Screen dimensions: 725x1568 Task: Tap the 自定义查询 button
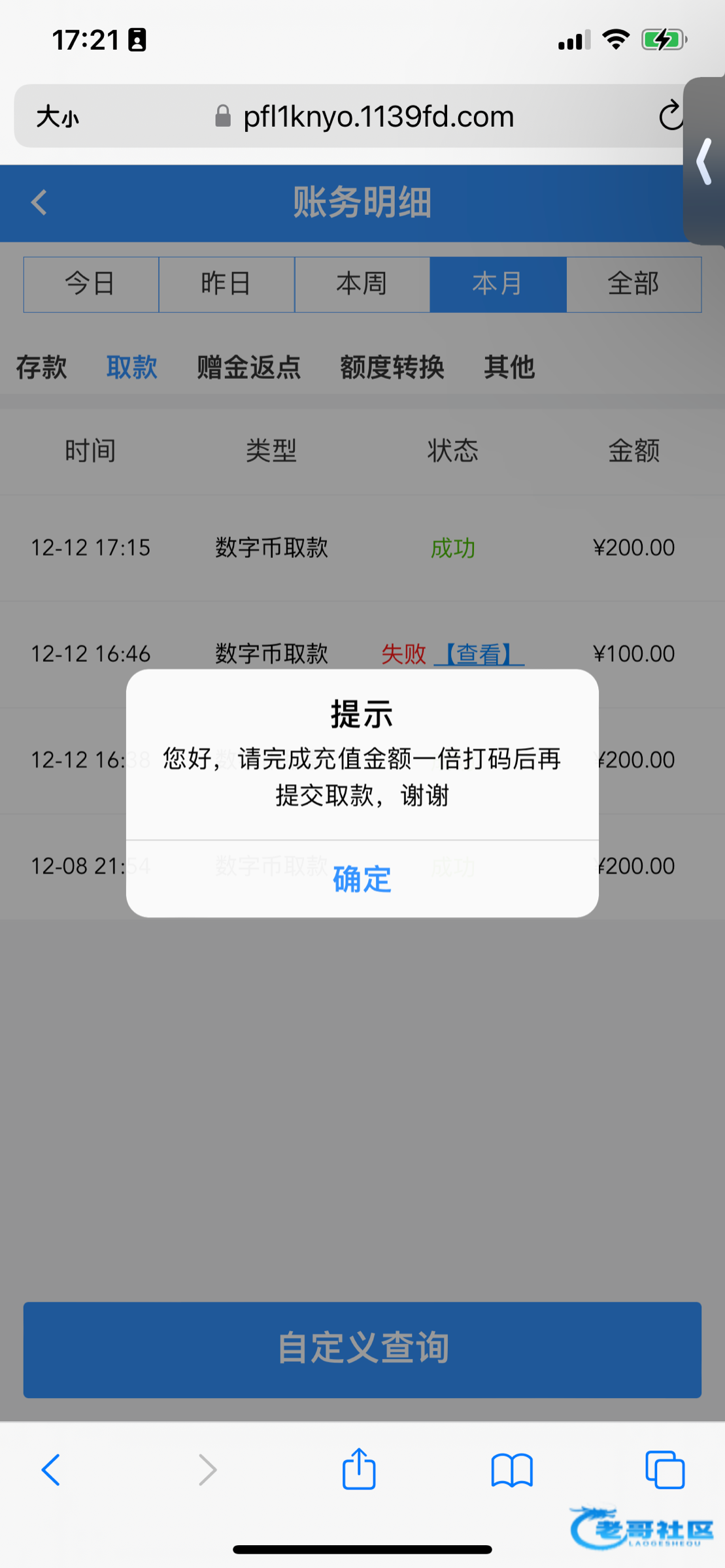coord(362,1349)
